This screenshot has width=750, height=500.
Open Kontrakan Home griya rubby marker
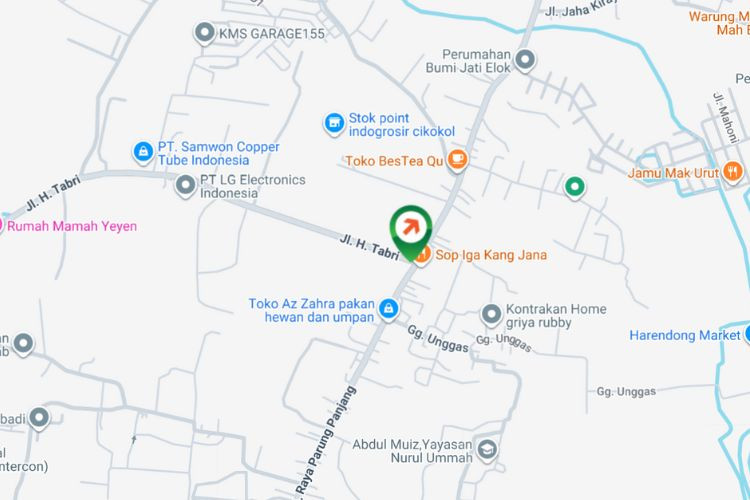[x=491, y=315]
